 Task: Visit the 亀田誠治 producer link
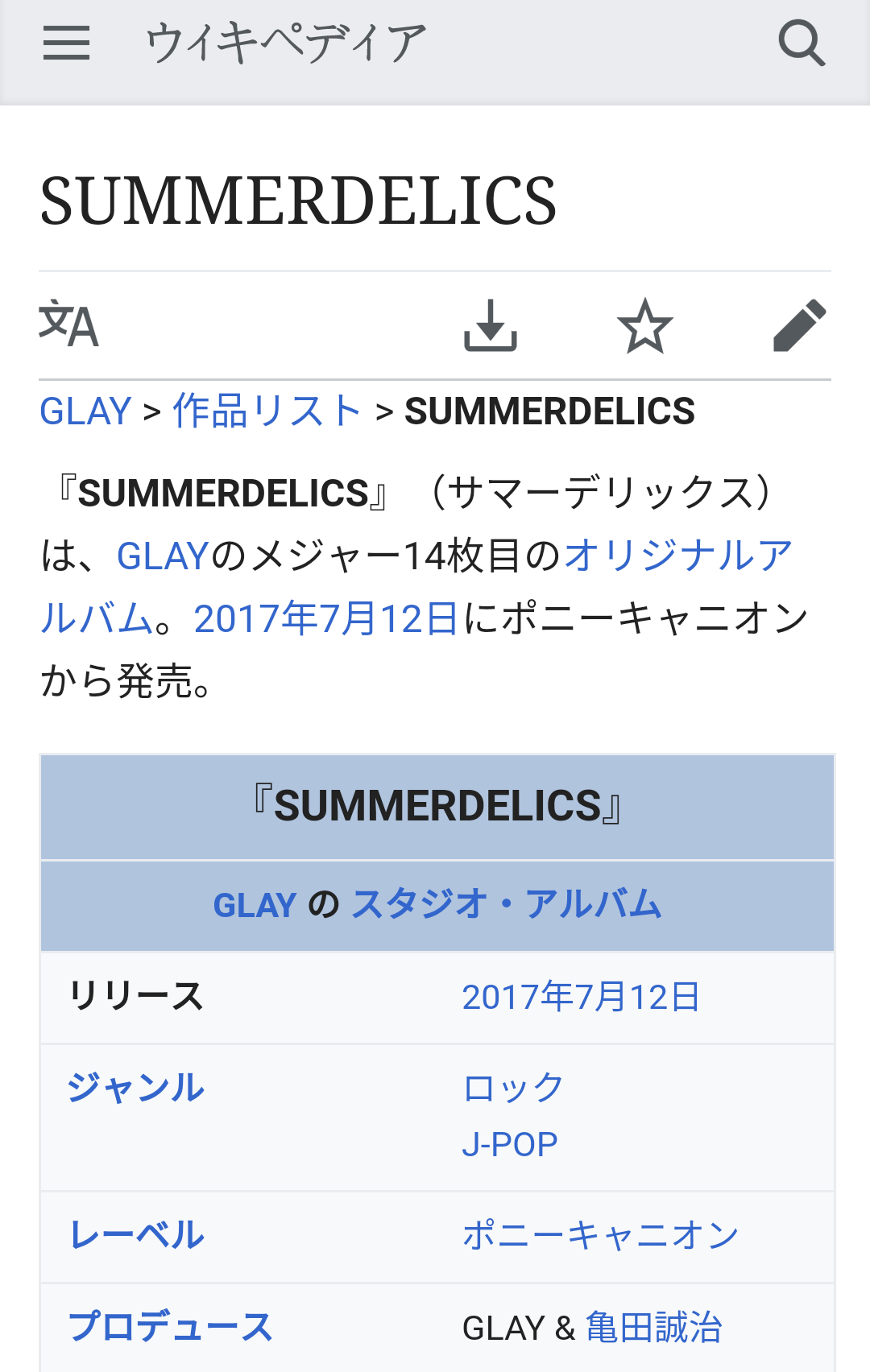653,1328
